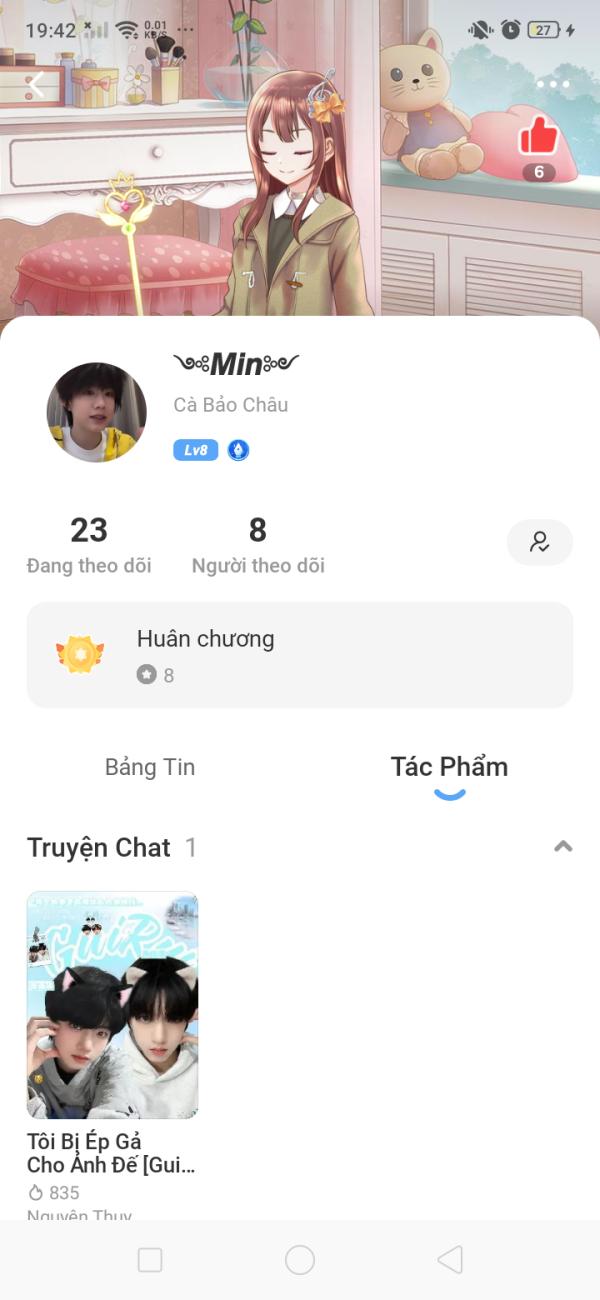Image resolution: width=600 pixels, height=1300 pixels.
Task: Open the story Tôi Bị Ép Gả Cho Ảnh Đế
Action: click(112, 1005)
